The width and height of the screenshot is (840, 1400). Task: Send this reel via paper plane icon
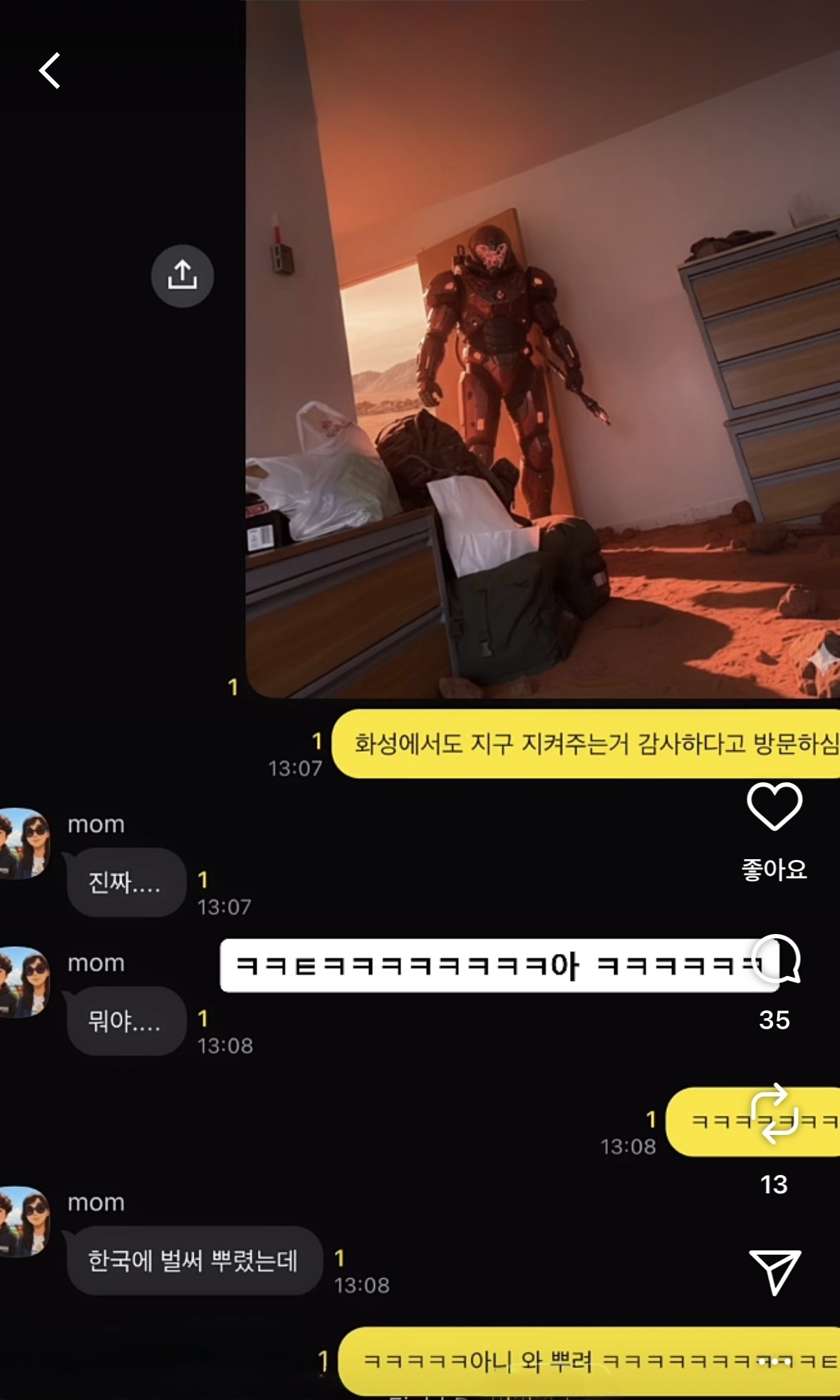click(x=774, y=1271)
